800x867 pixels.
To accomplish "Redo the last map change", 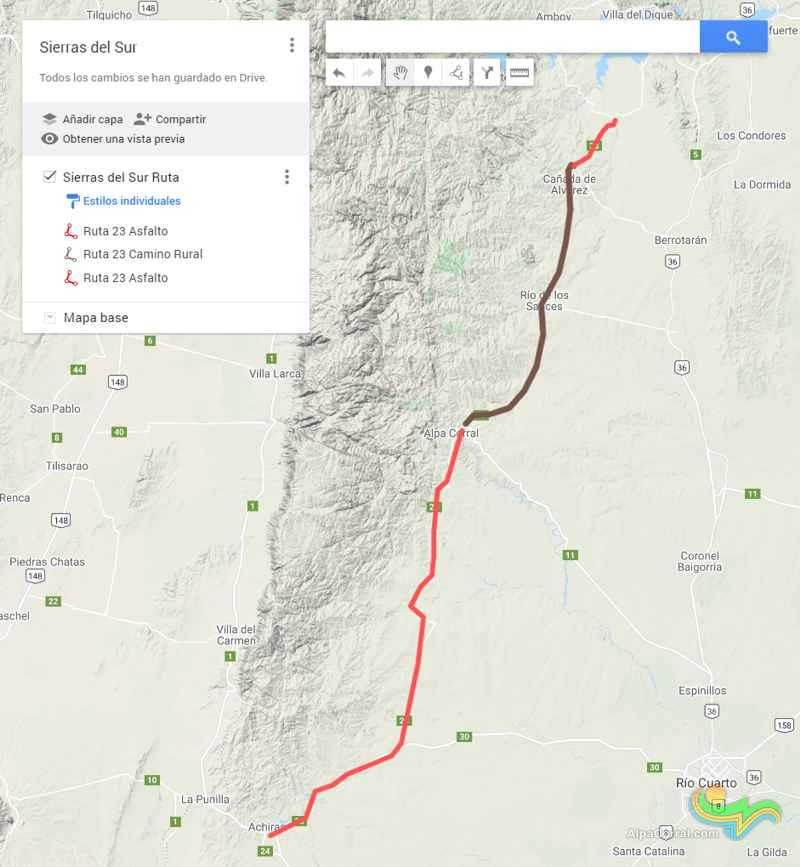I will [x=368, y=73].
